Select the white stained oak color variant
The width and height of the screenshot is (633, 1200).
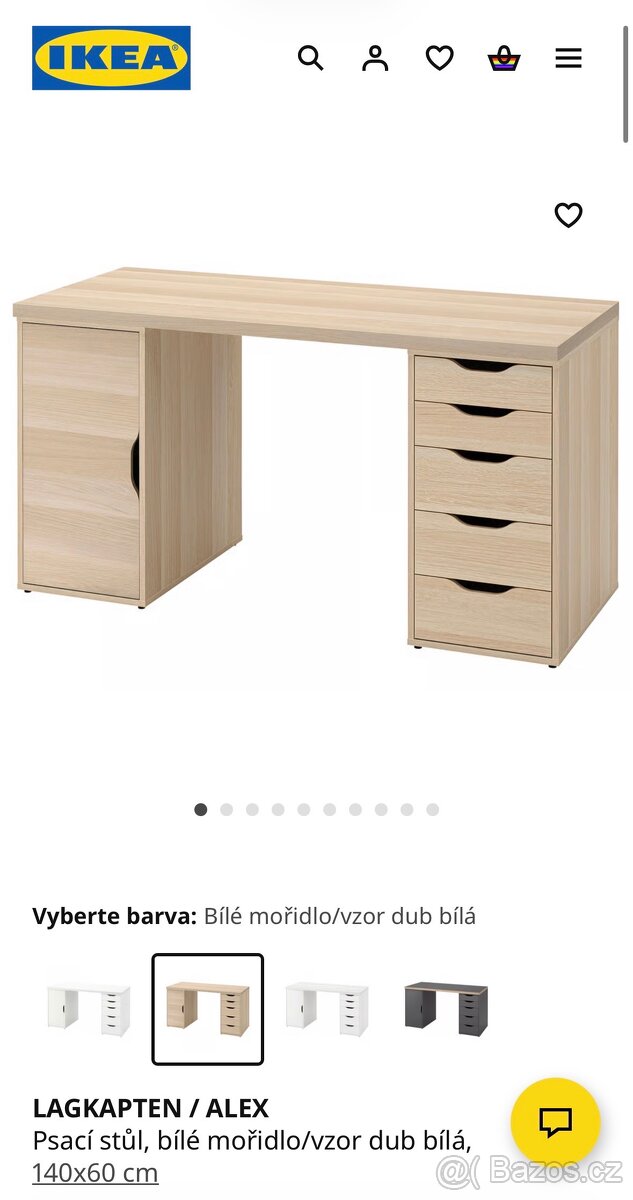(x=208, y=1009)
